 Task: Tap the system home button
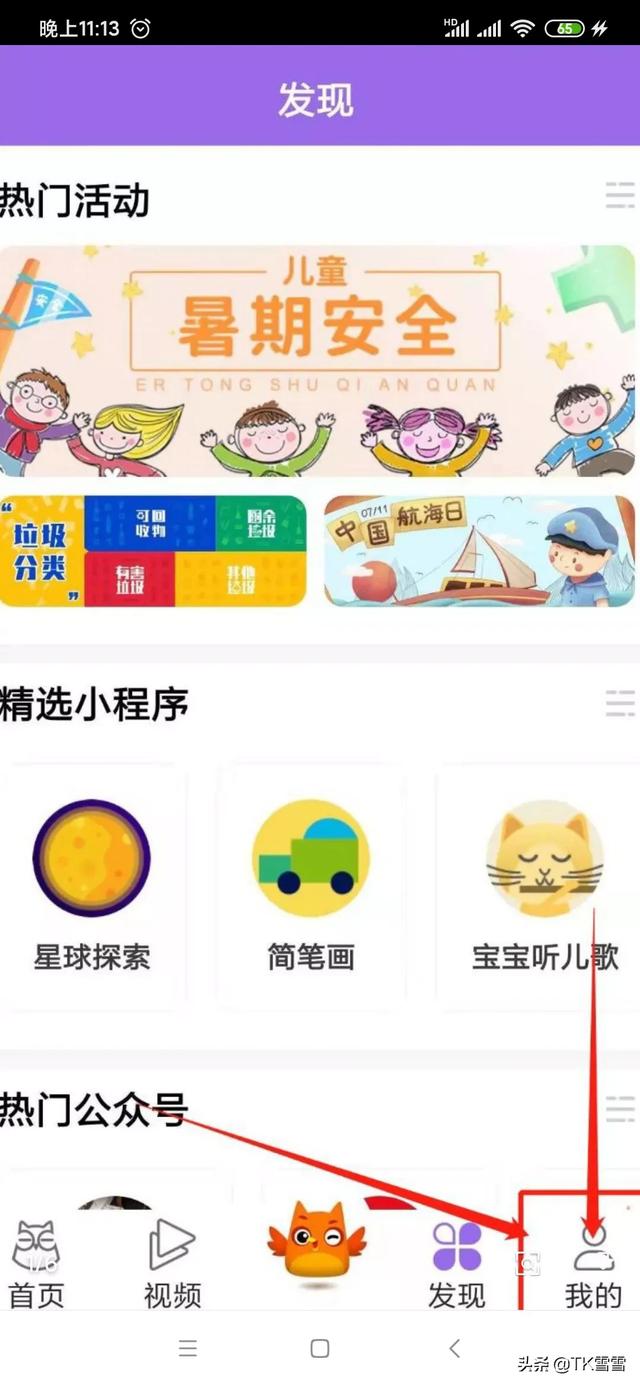pyautogui.click(x=320, y=1348)
